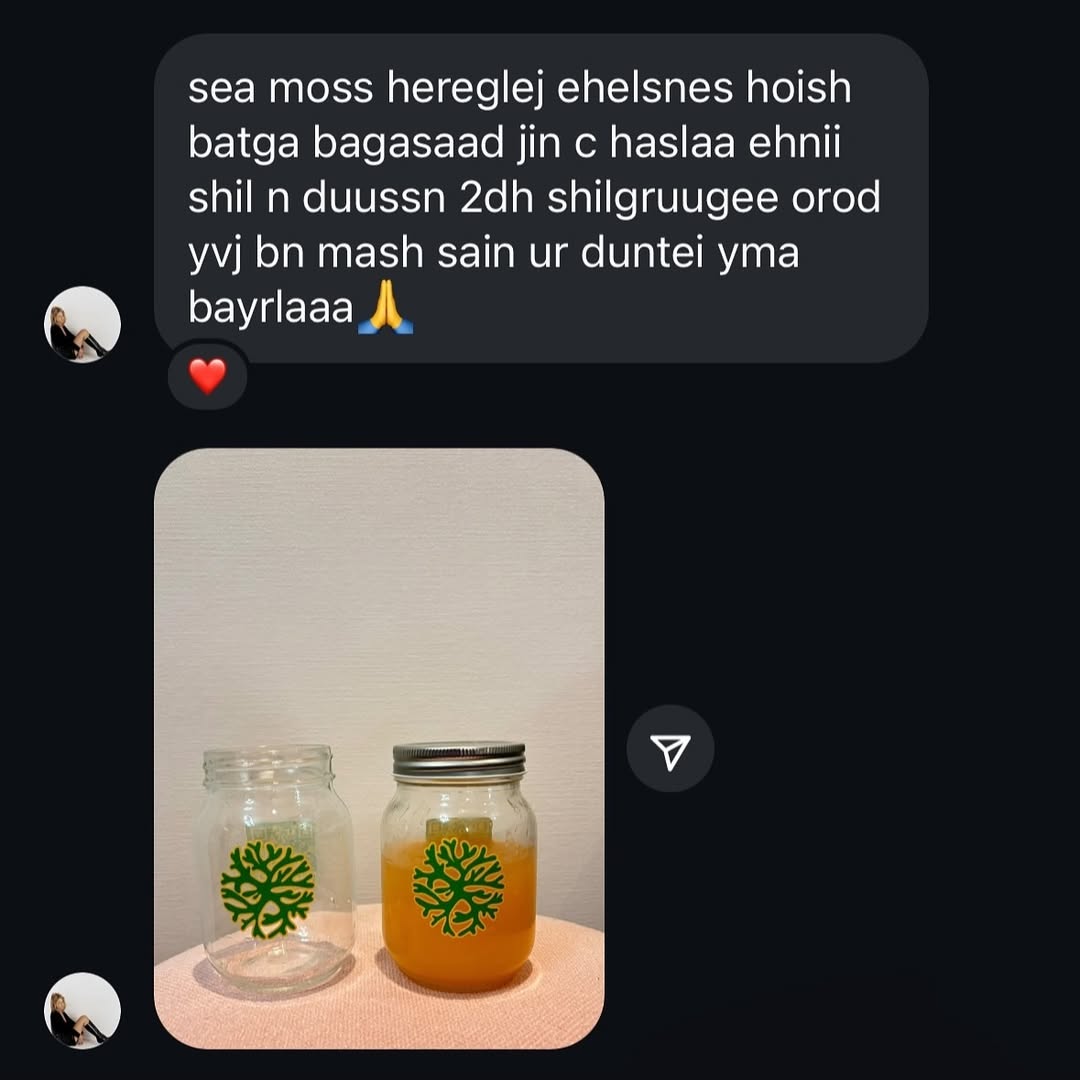
Task: Open the photo of the two jars
Action: tap(379, 748)
